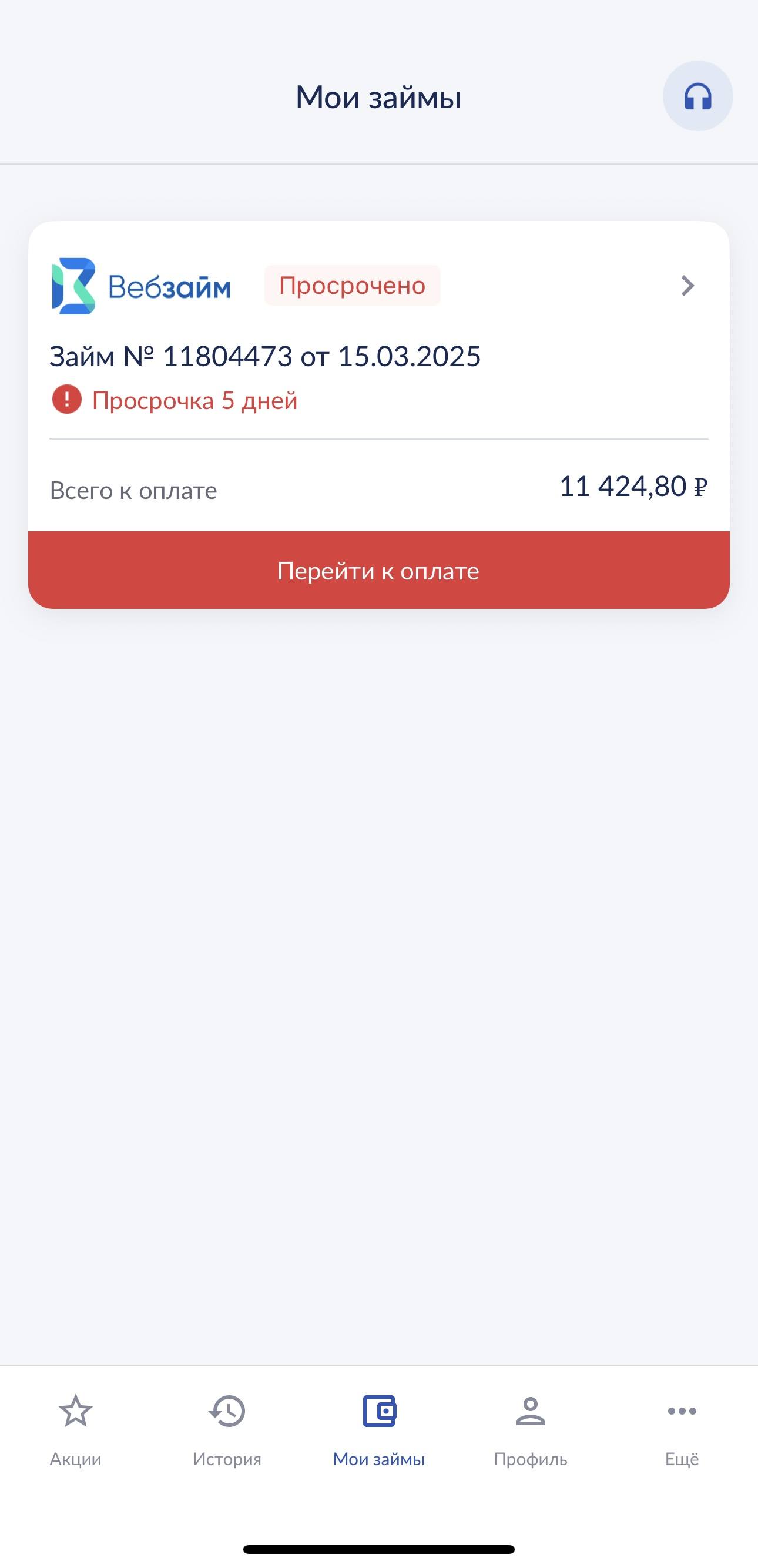Tap the Просрочено status badge

[353, 285]
